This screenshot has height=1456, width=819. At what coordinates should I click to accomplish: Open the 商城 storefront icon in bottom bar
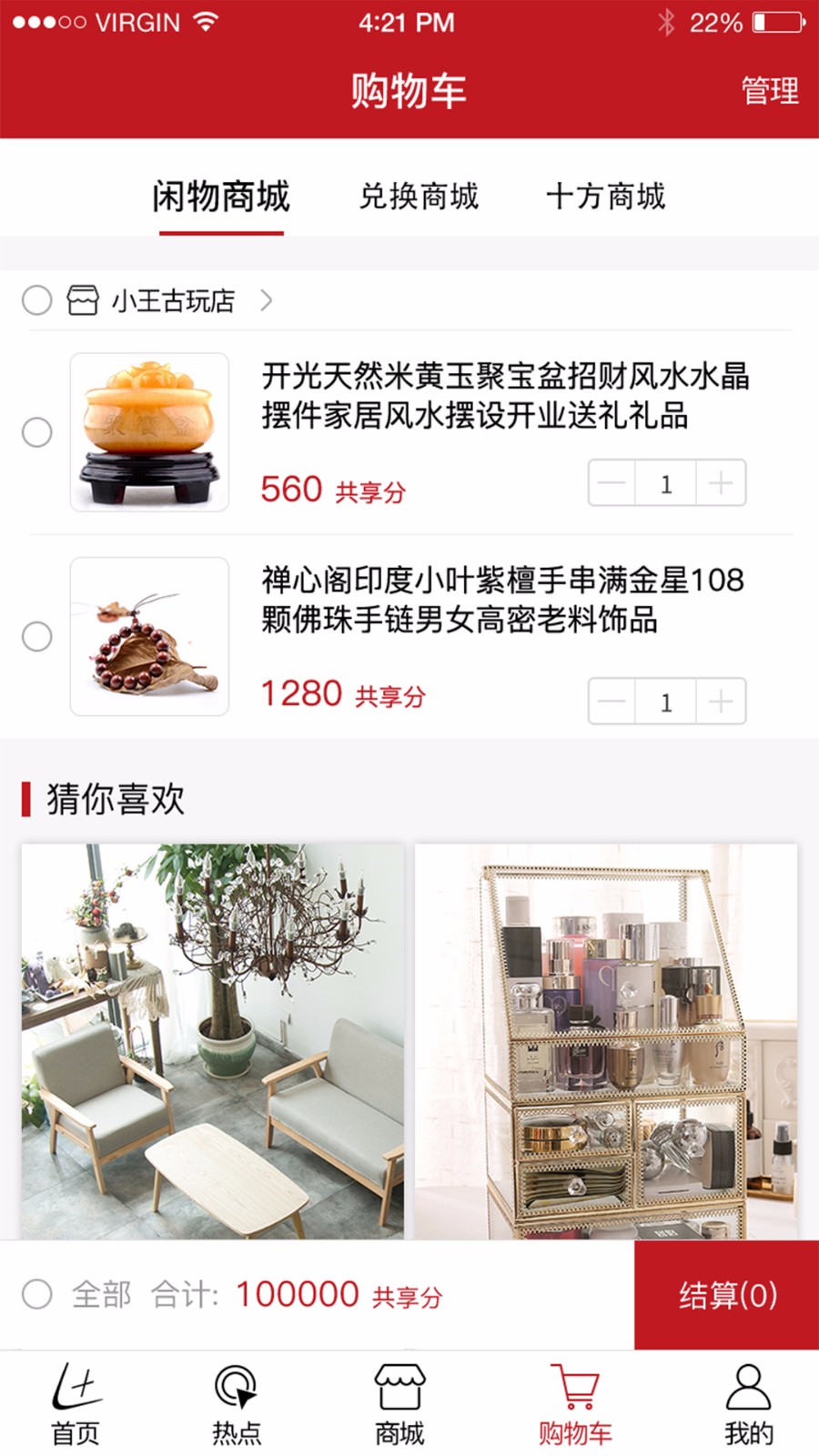pos(398,1390)
